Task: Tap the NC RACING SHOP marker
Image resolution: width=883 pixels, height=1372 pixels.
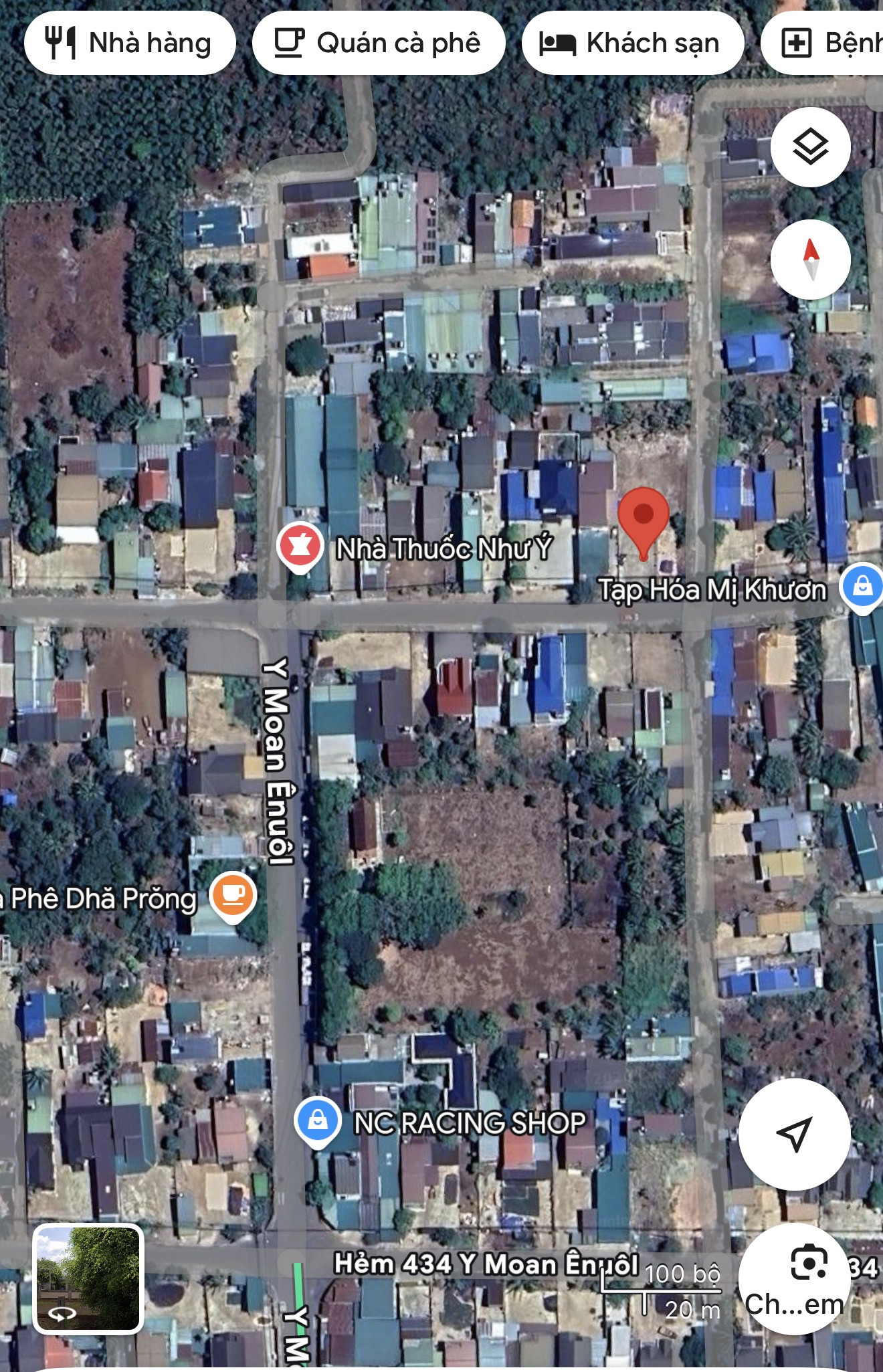Action: (318, 1122)
